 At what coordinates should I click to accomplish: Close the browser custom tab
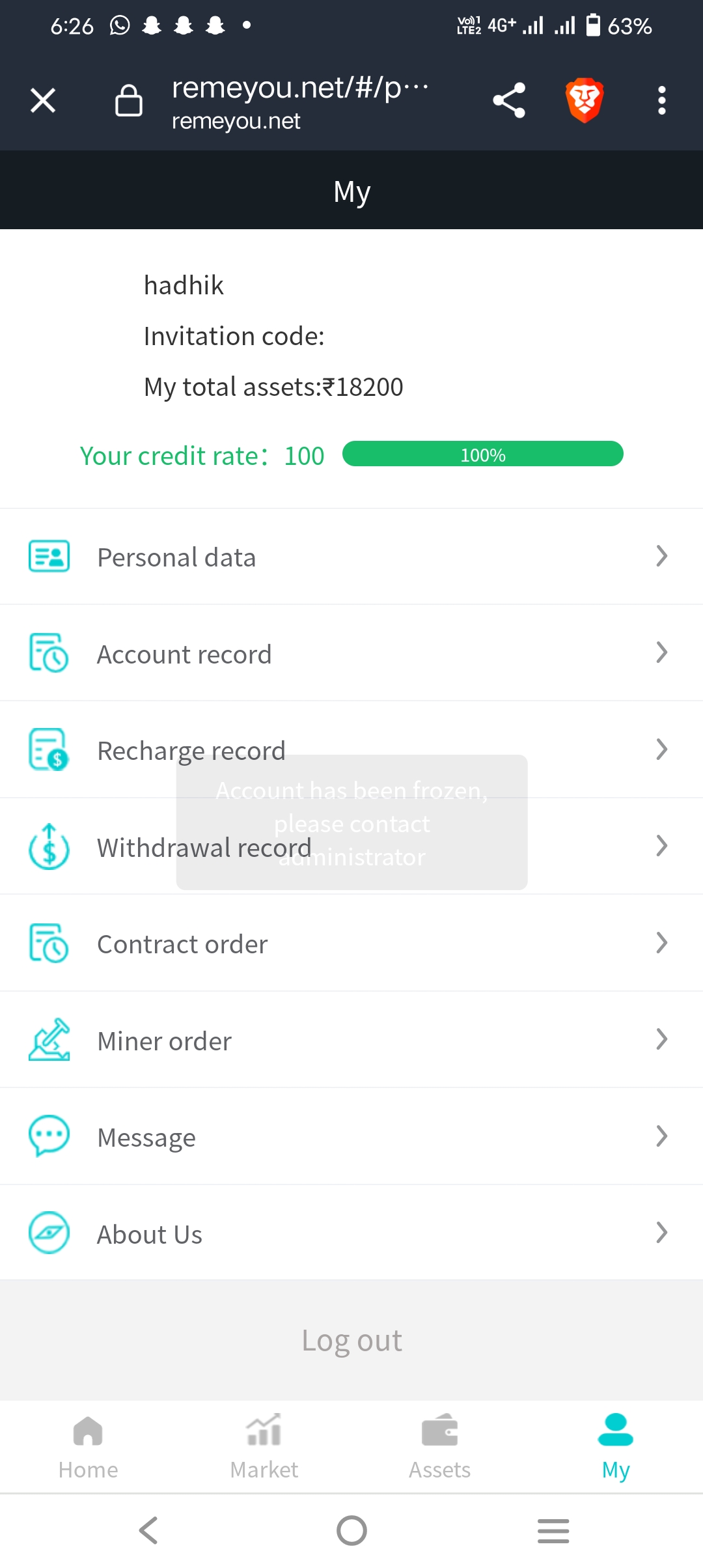(x=43, y=101)
